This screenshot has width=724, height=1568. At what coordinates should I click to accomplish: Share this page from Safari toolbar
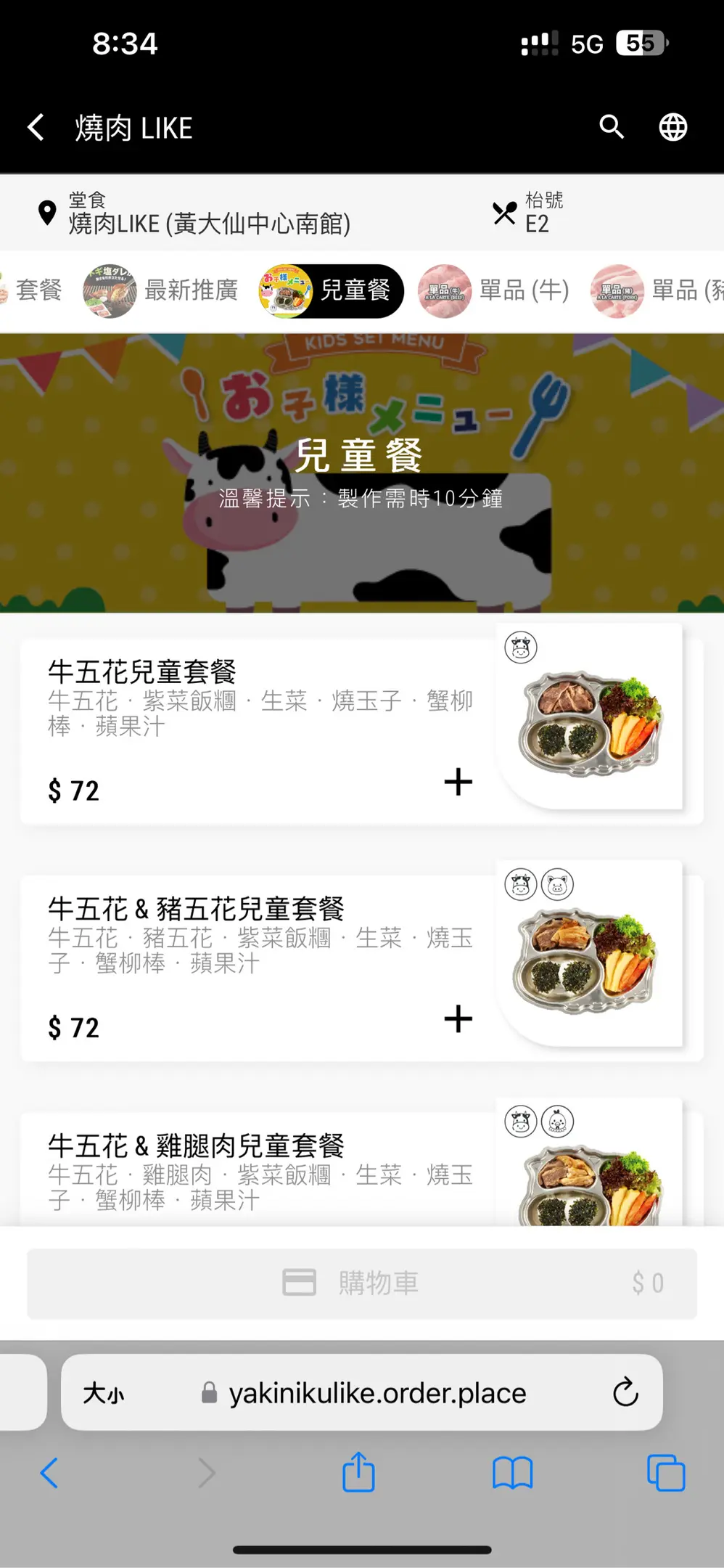pyautogui.click(x=358, y=1473)
